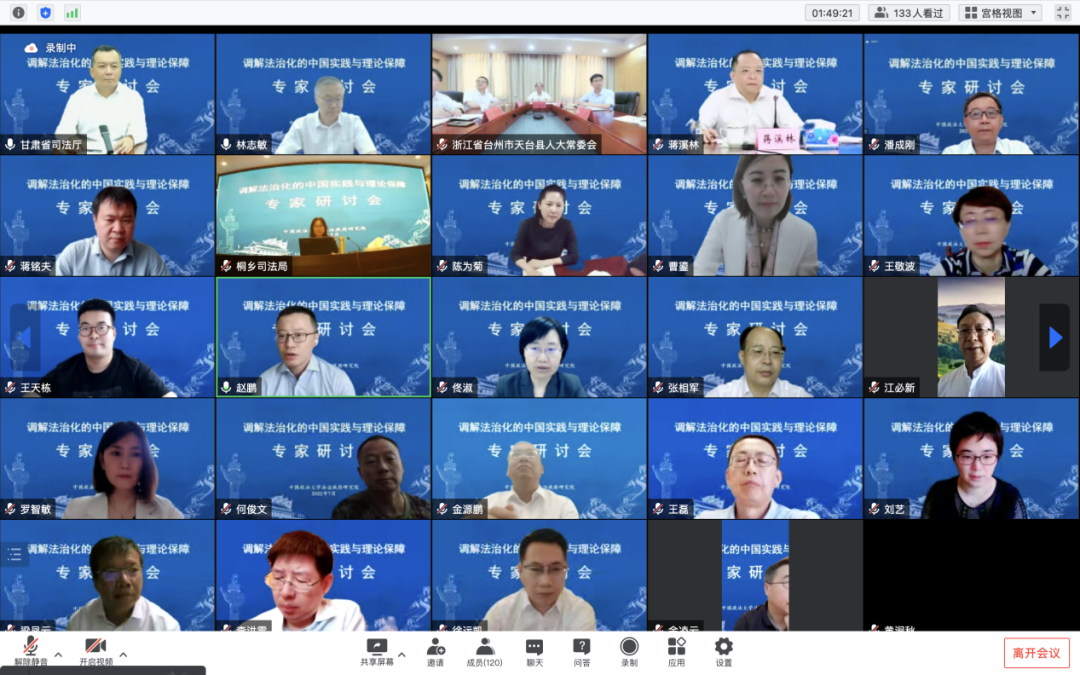Open the security shield icon

[x=45, y=13]
